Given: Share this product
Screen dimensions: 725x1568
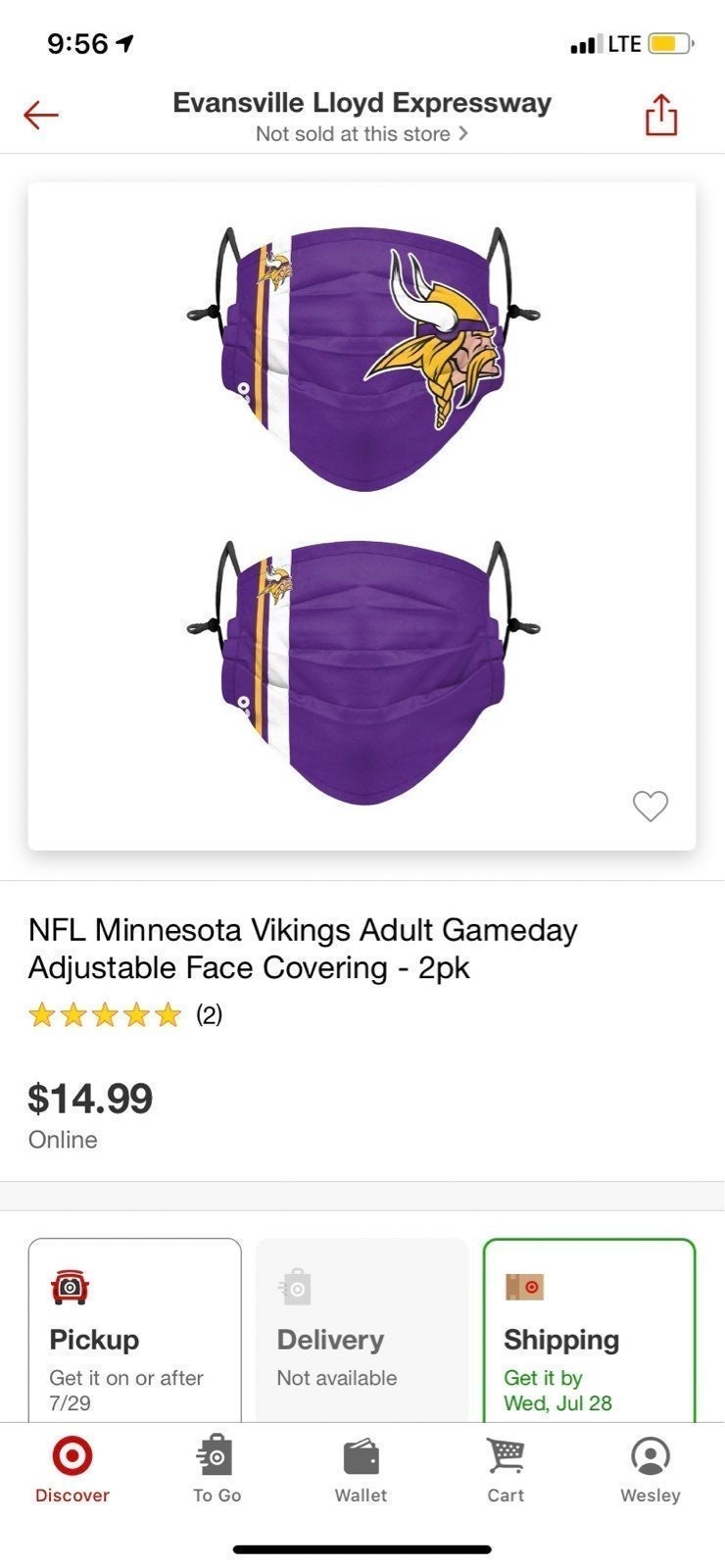Looking at the screenshot, I should (x=661, y=115).
